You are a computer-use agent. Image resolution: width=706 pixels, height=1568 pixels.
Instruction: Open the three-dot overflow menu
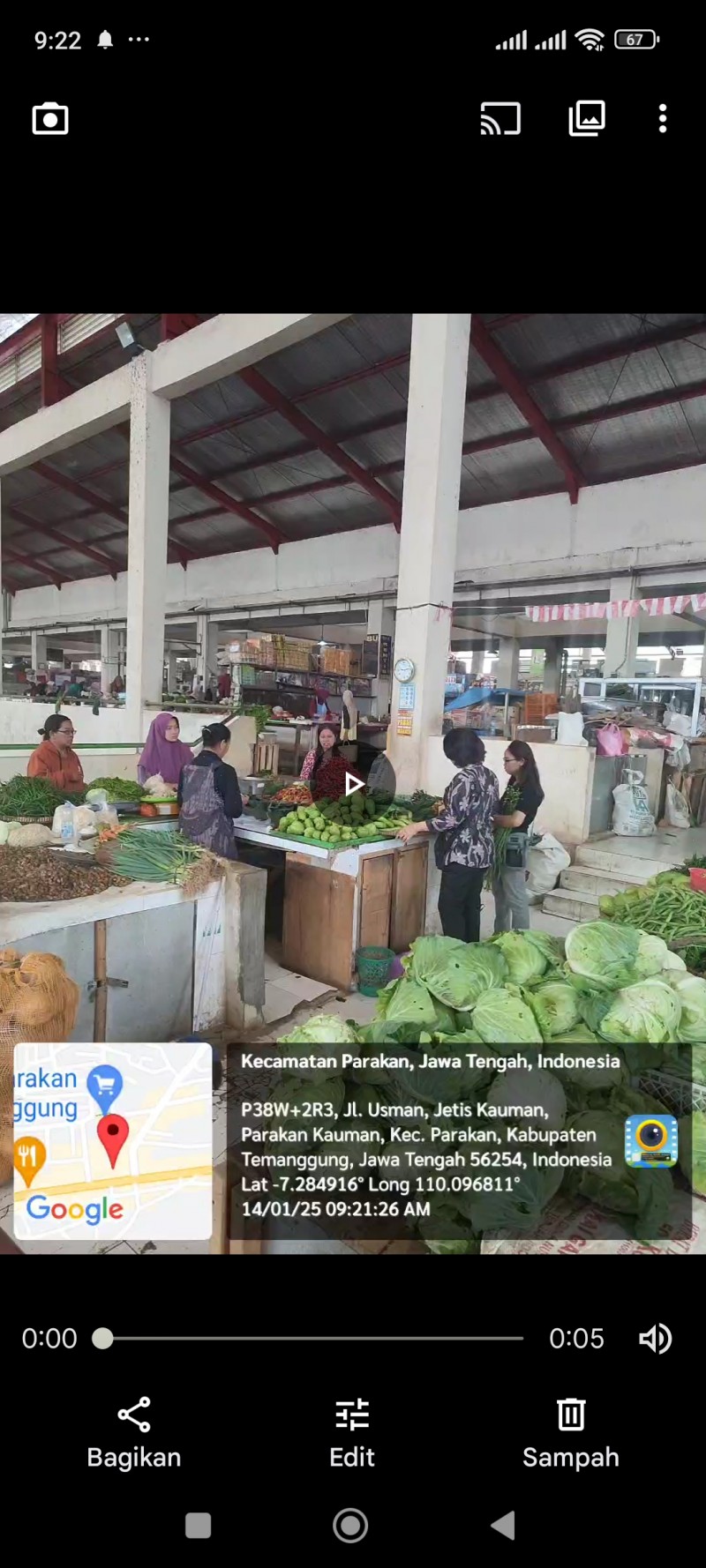663,119
